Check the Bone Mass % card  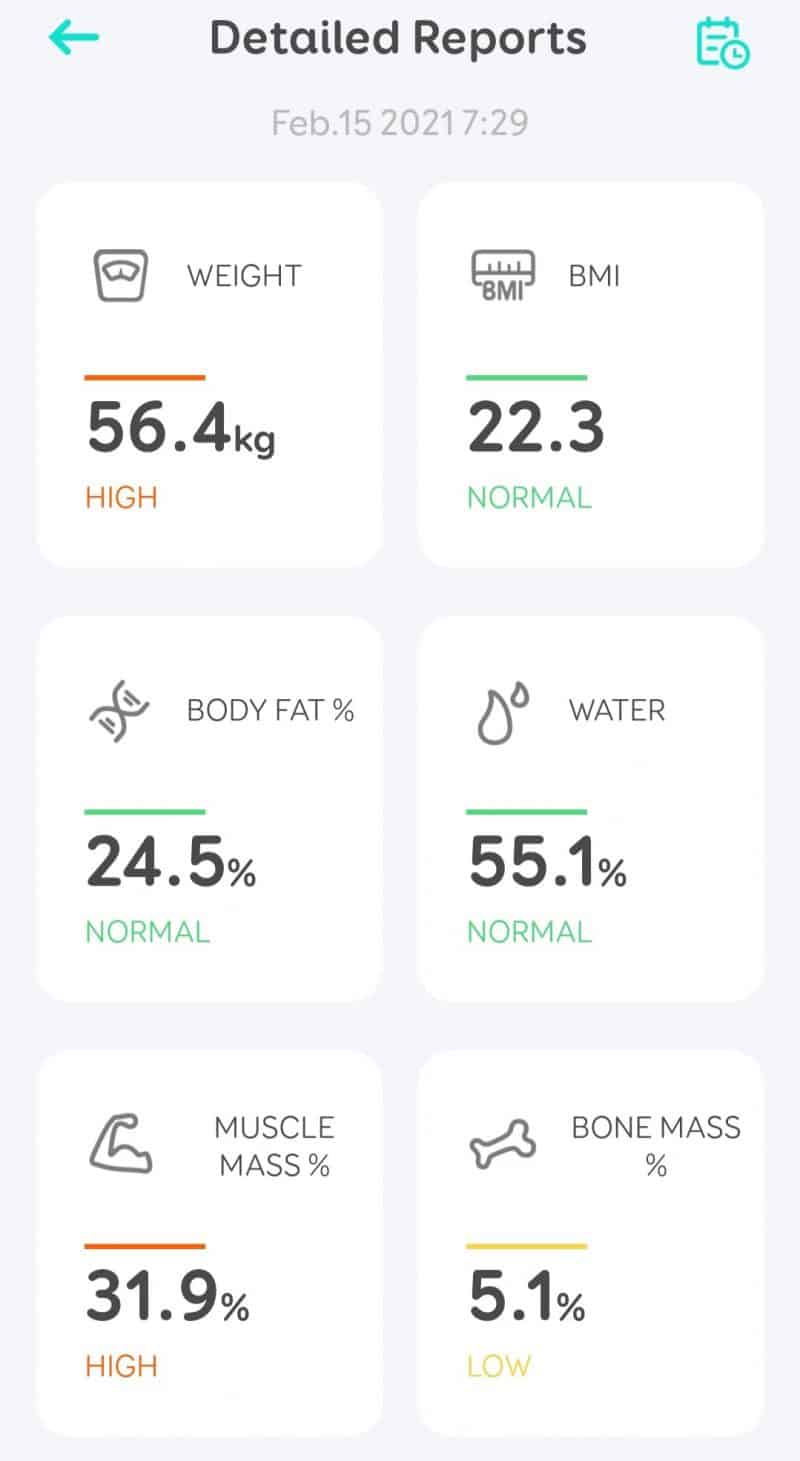591,1242
